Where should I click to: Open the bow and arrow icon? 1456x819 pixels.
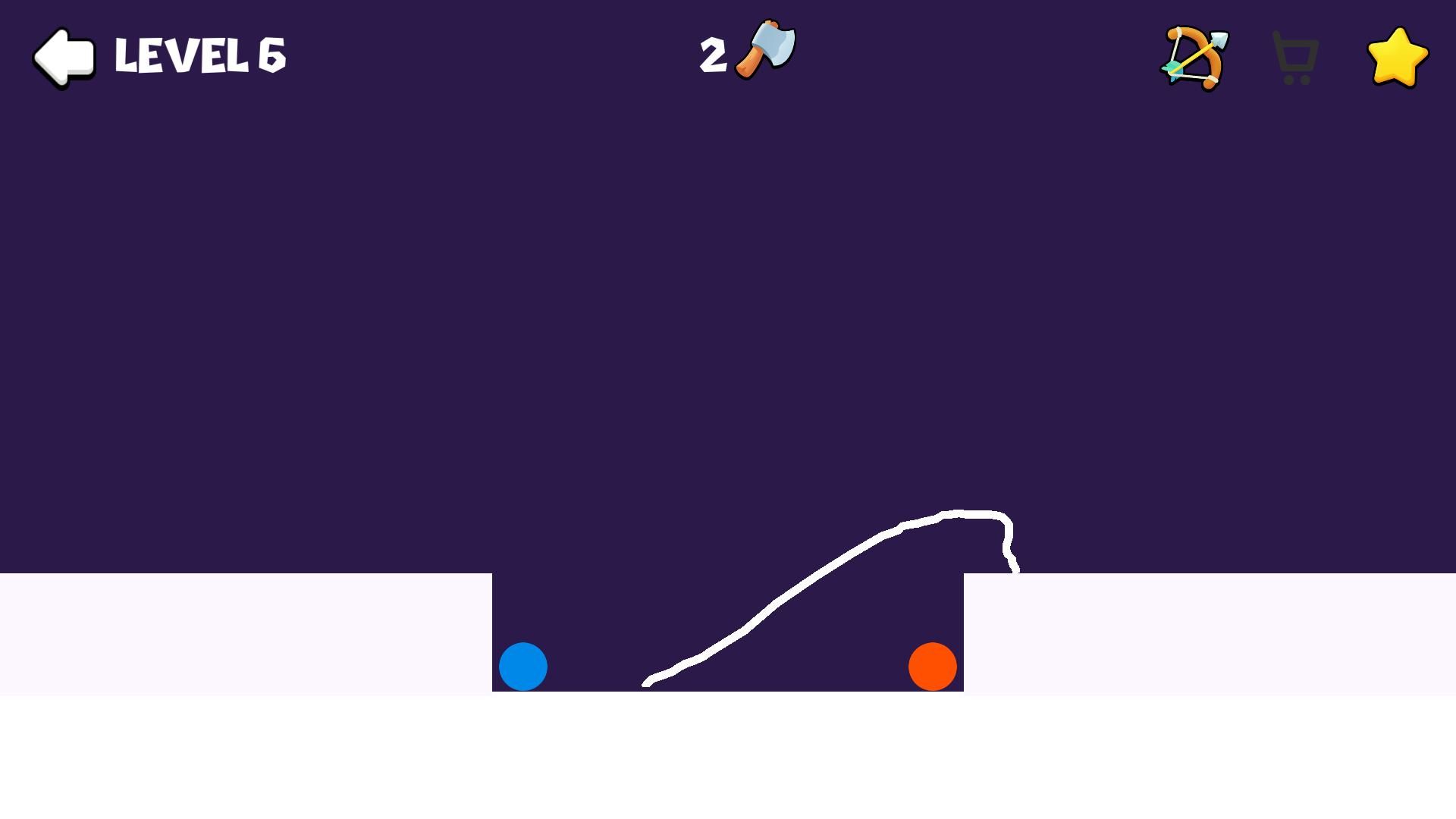[1194, 58]
